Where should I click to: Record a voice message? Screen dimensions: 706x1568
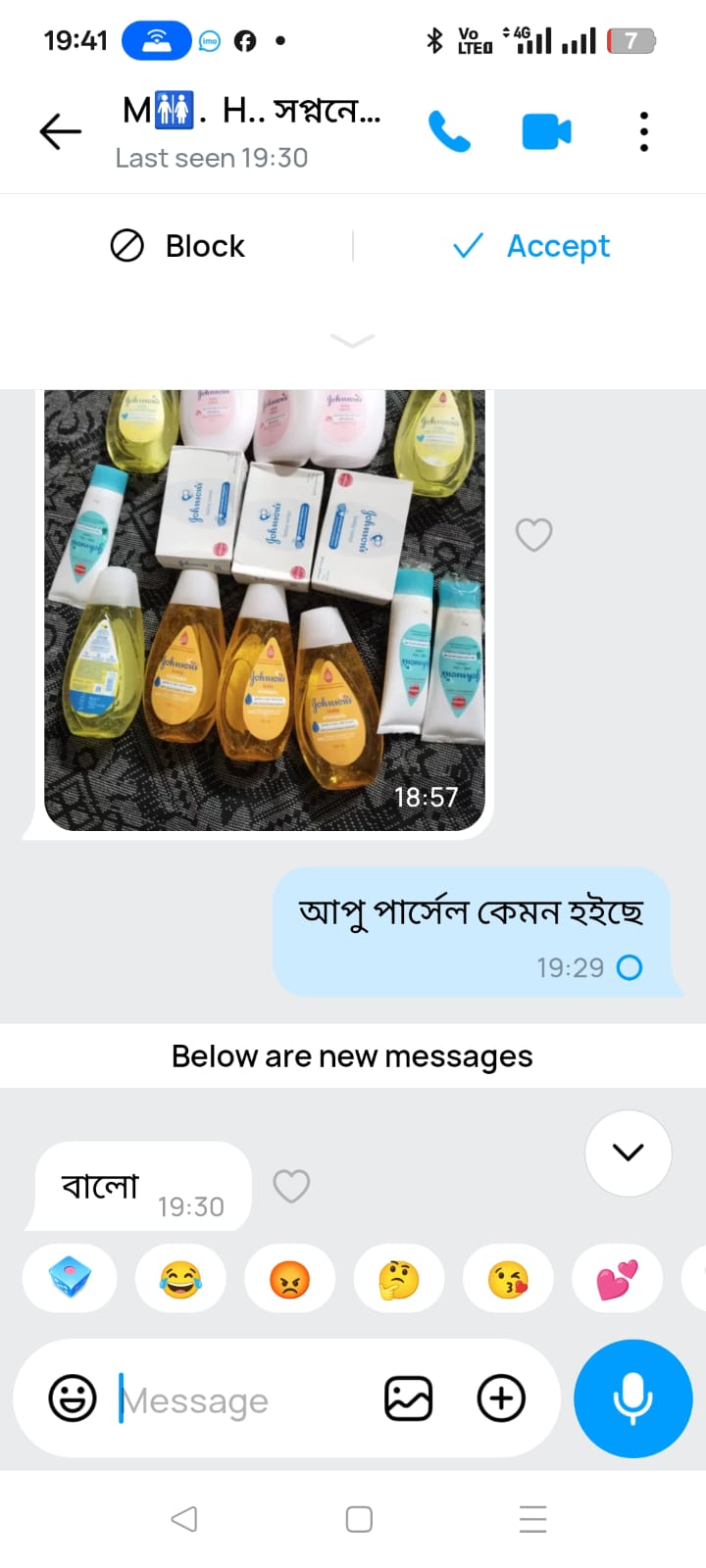click(x=632, y=1398)
